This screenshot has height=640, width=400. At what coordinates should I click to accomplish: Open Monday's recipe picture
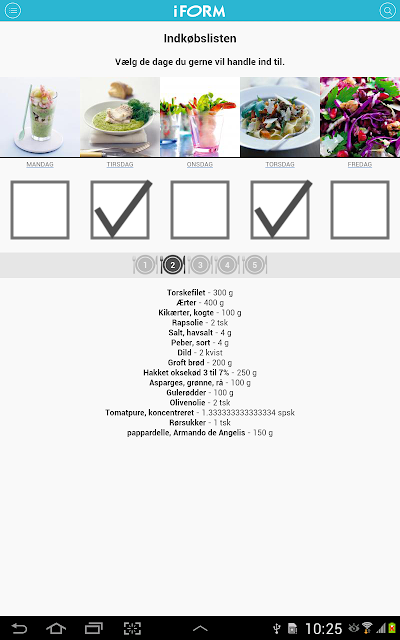(40, 117)
